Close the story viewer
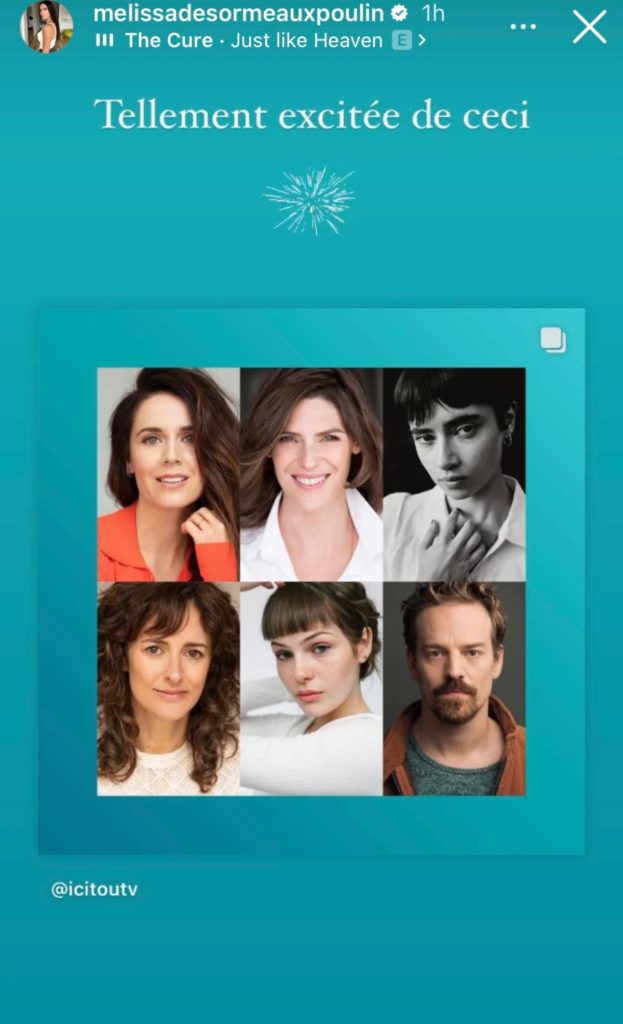The height and width of the screenshot is (1024, 623). click(589, 27)
